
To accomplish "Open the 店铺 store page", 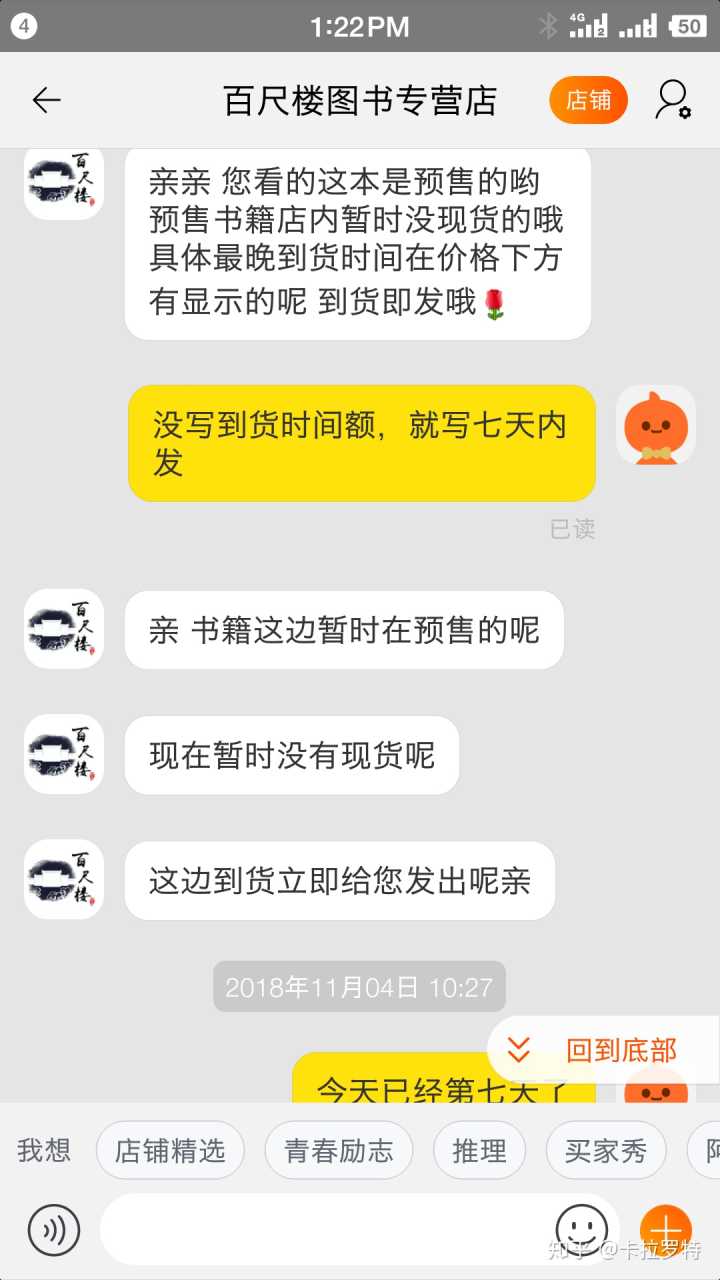I will pyautogui.click(x=588, y=100).
